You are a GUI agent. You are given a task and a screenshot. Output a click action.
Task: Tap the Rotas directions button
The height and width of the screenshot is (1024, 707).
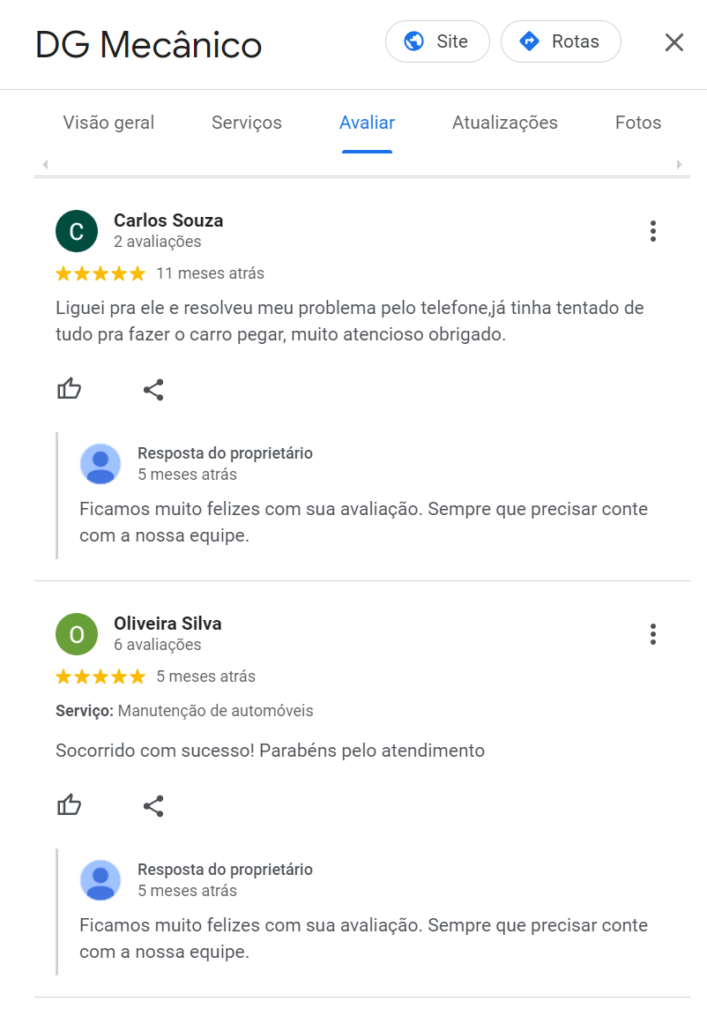point(560,42)
